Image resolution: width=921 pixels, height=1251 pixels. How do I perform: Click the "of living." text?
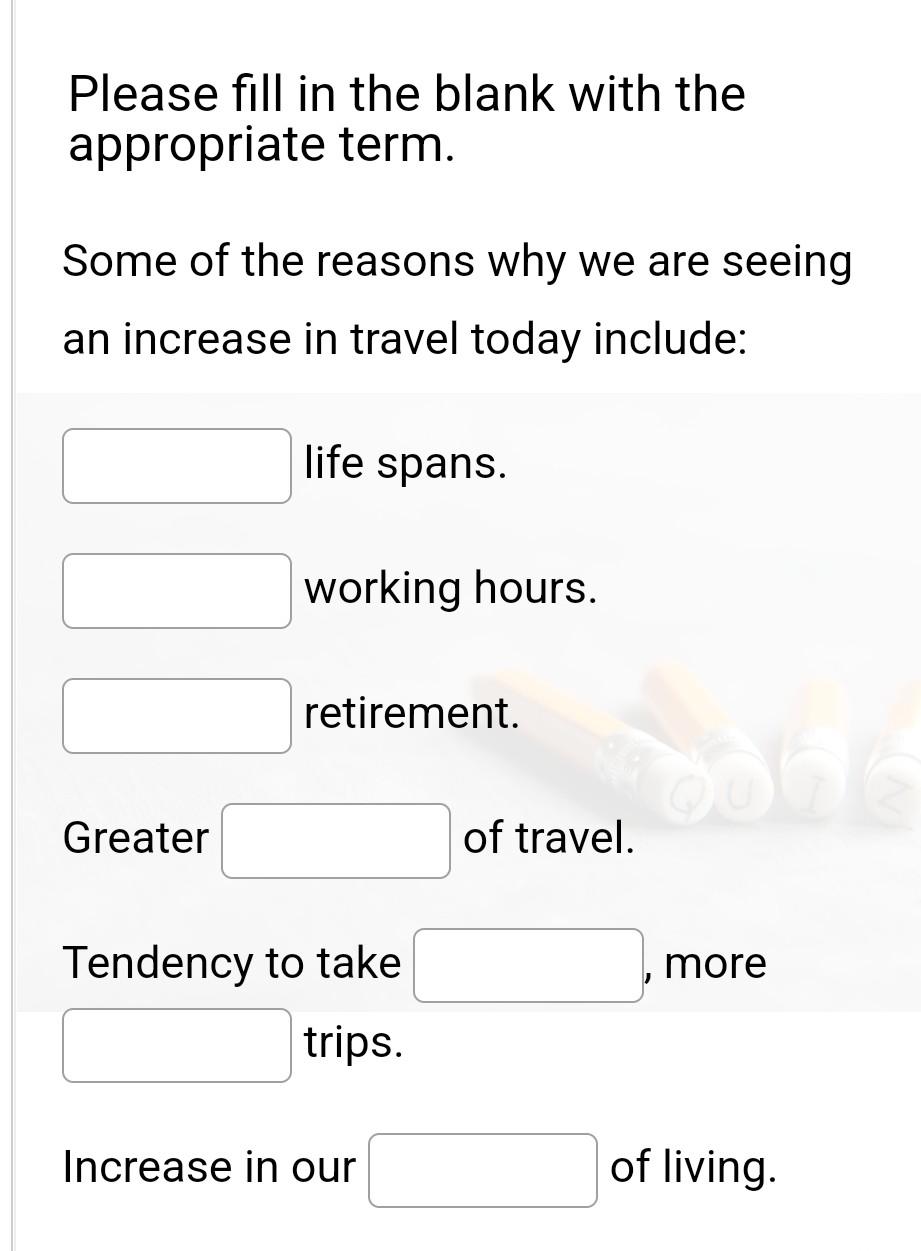(695, 1167)
